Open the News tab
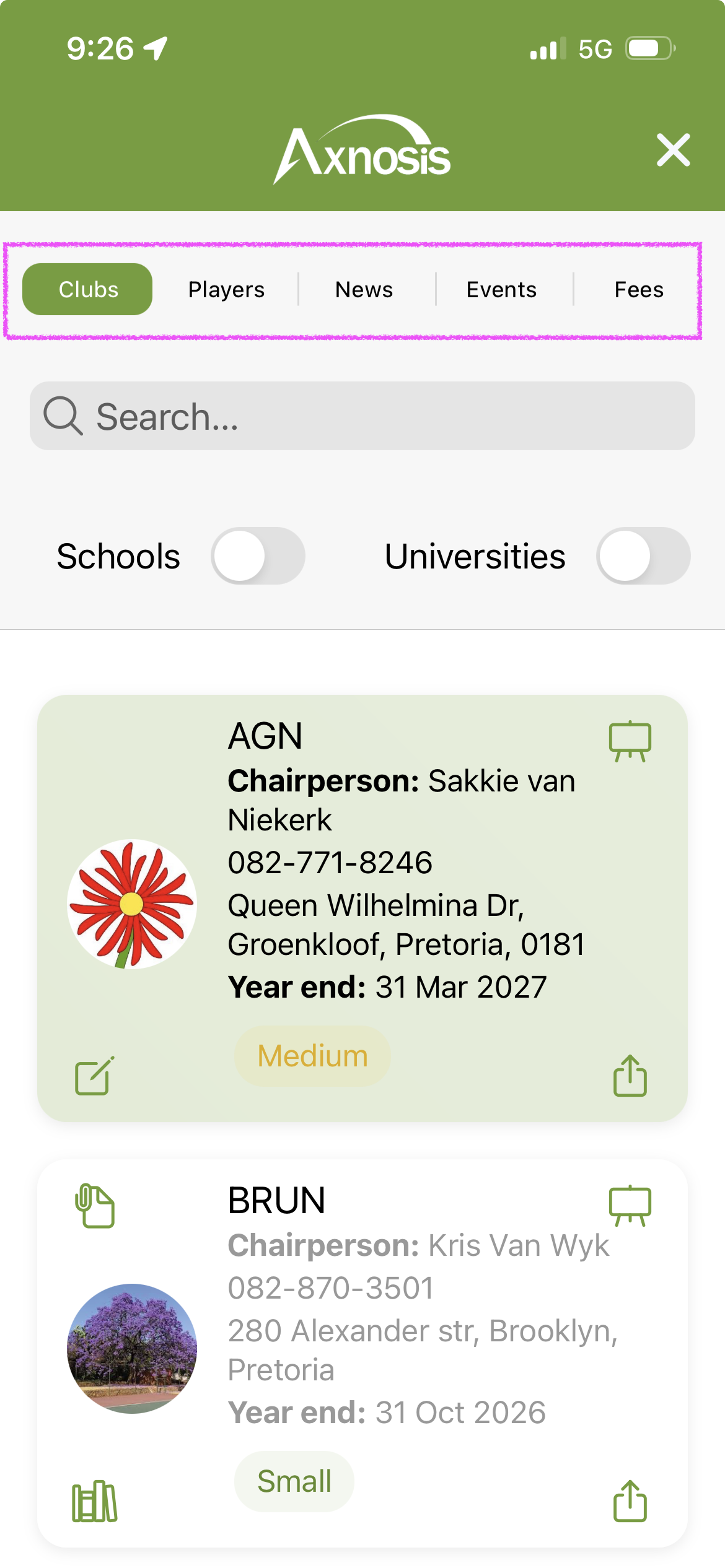 point(364,289)
